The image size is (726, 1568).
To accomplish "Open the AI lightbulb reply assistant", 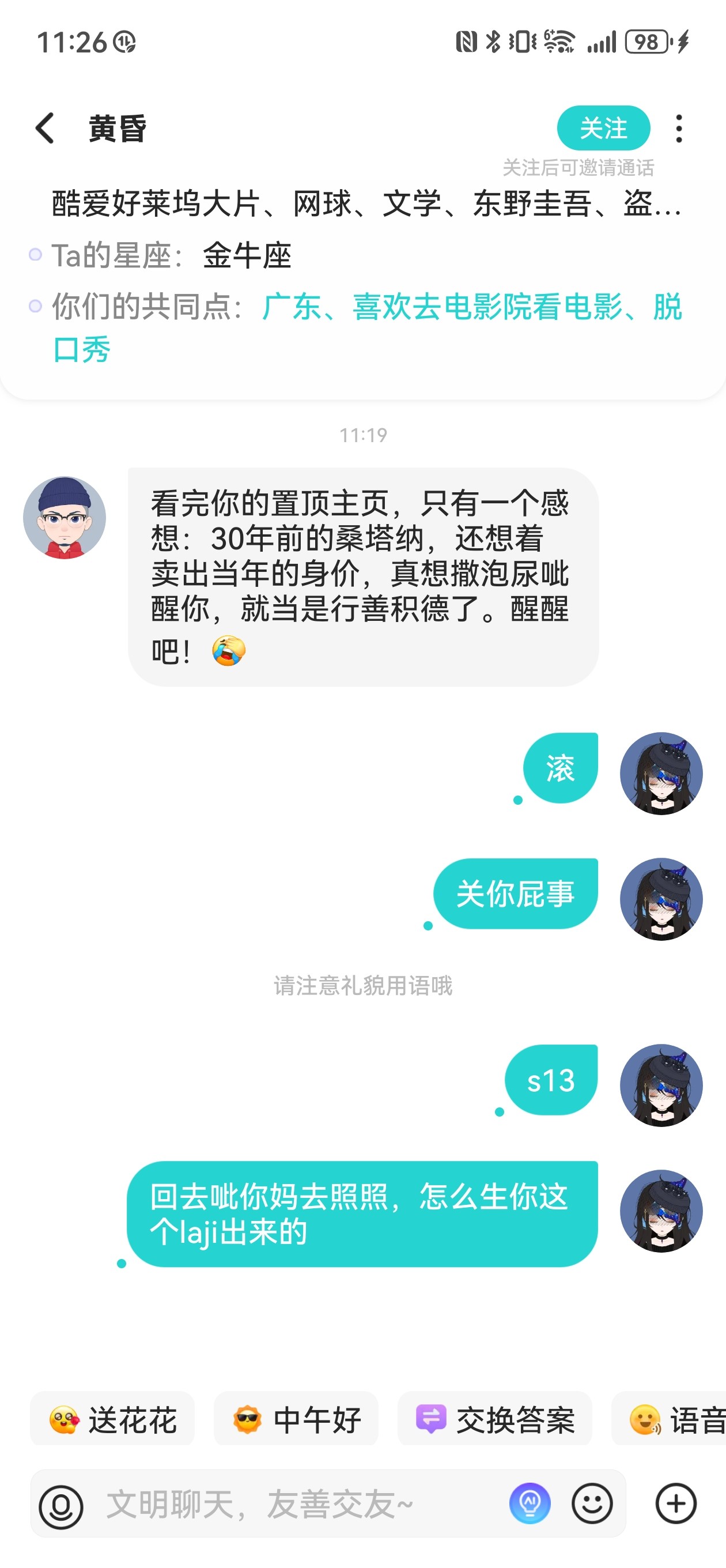I will 530,1503.
